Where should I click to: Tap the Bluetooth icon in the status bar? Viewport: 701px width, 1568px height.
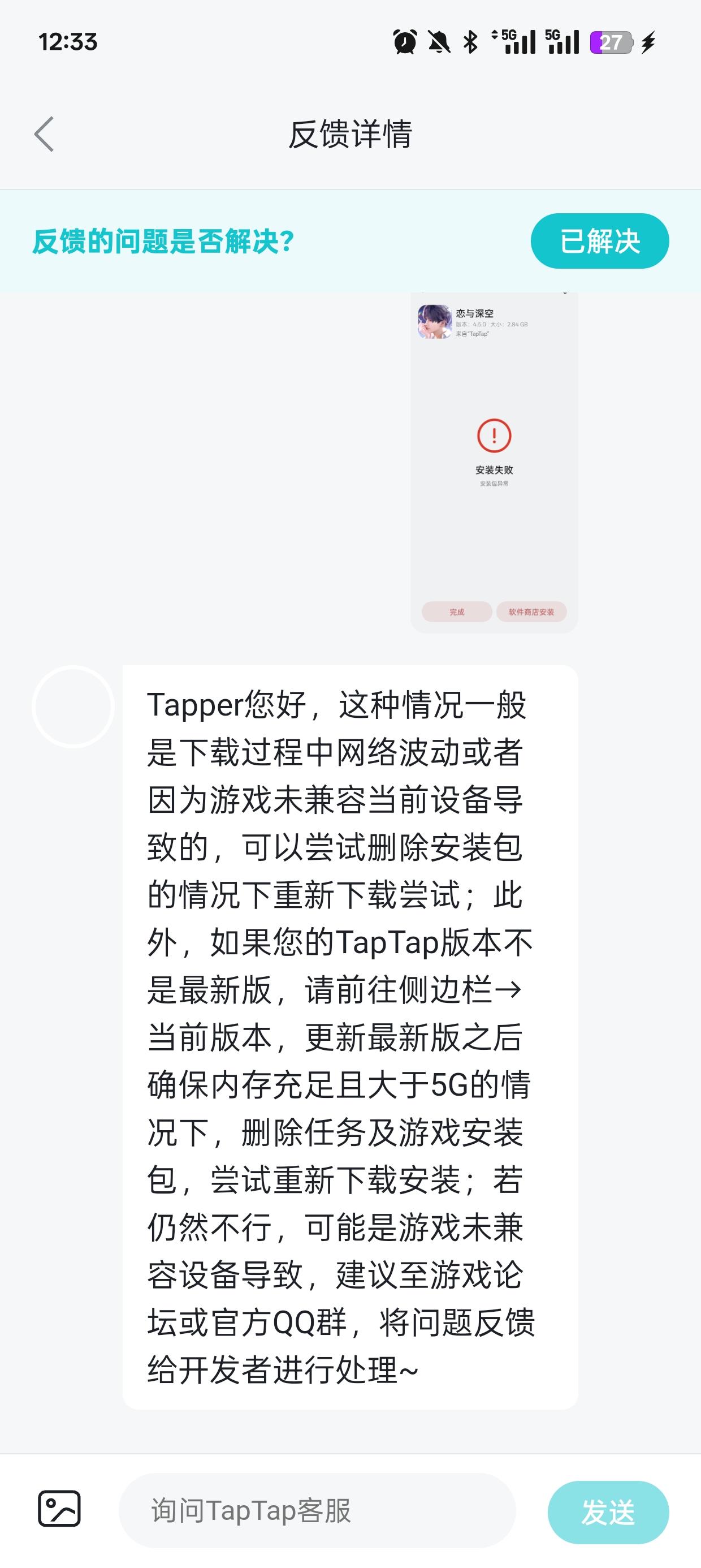coord(469,40)
